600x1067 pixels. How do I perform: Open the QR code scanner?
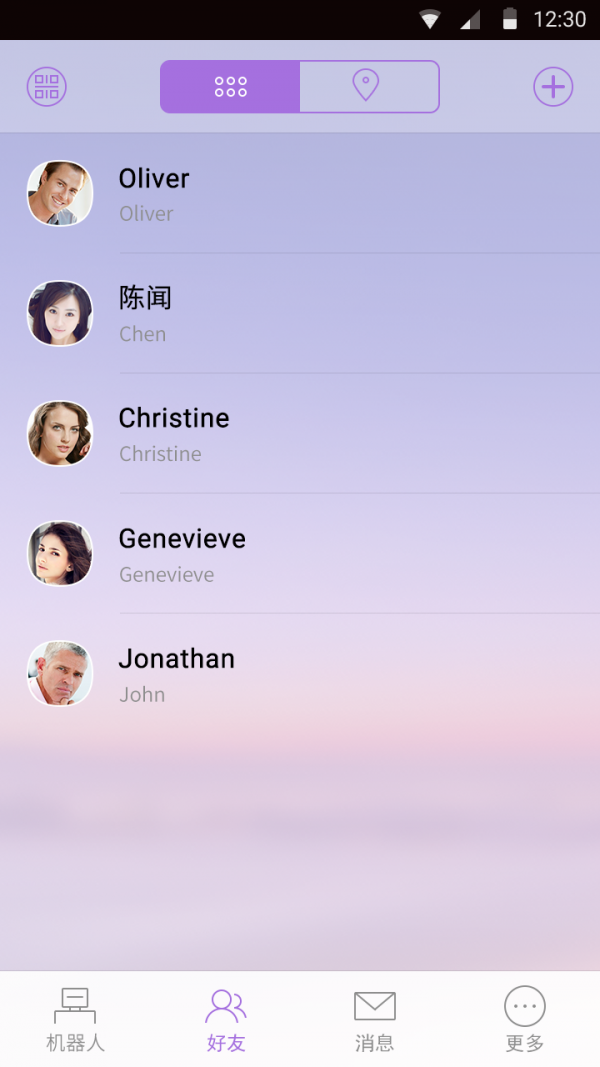46,87
